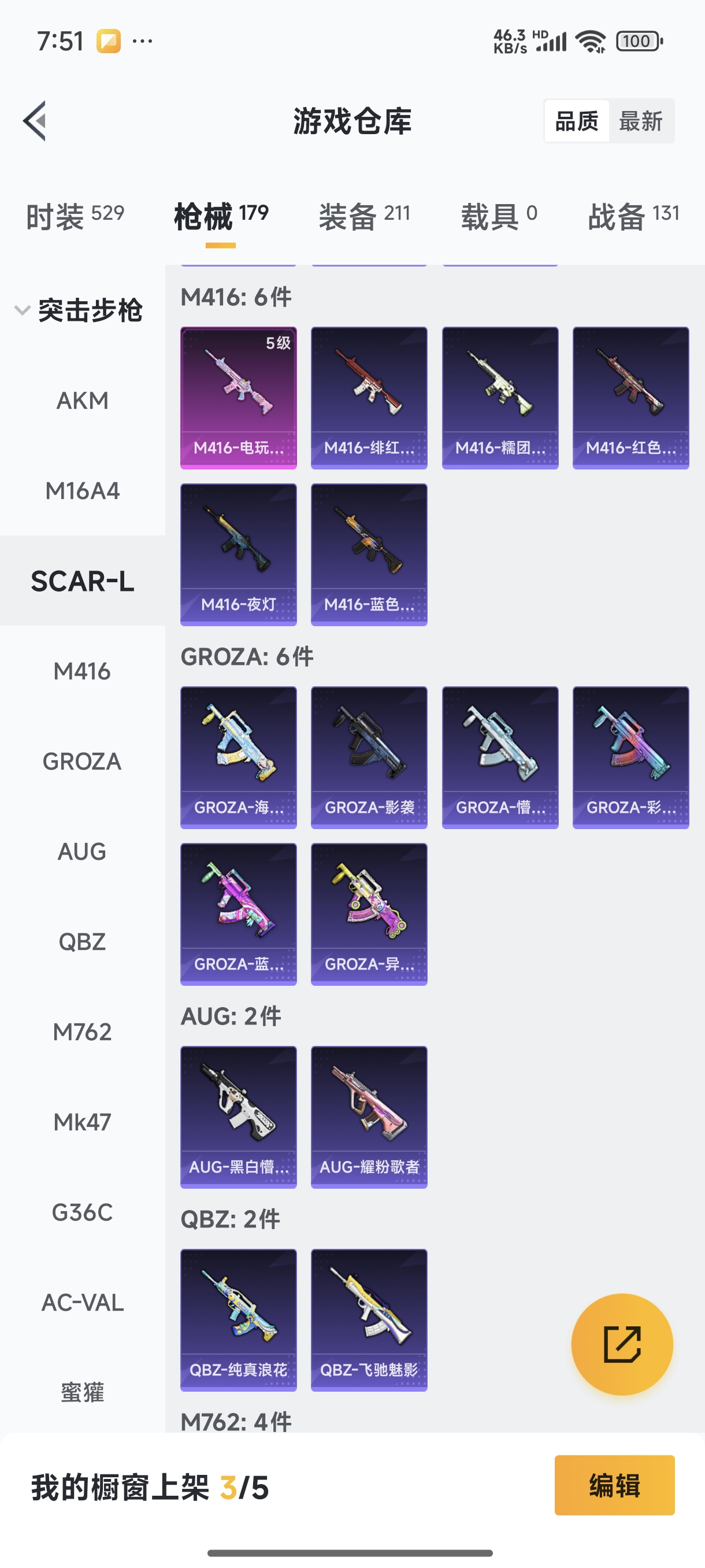Tap the orange share floating button
Viewport: 705px width, 1568px height.
[x=622, y=1344]
